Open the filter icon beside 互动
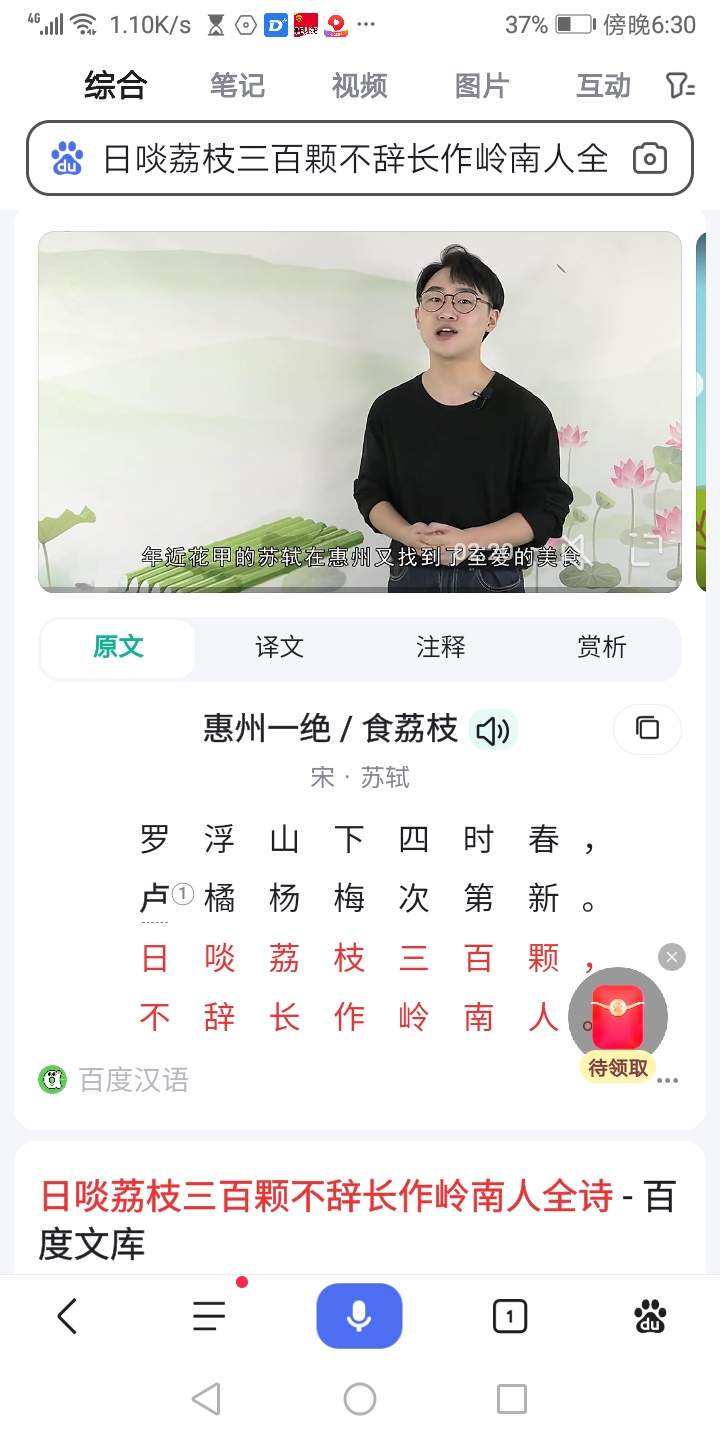This screenshot has width=720, height=1440. [x=680, y=86]
